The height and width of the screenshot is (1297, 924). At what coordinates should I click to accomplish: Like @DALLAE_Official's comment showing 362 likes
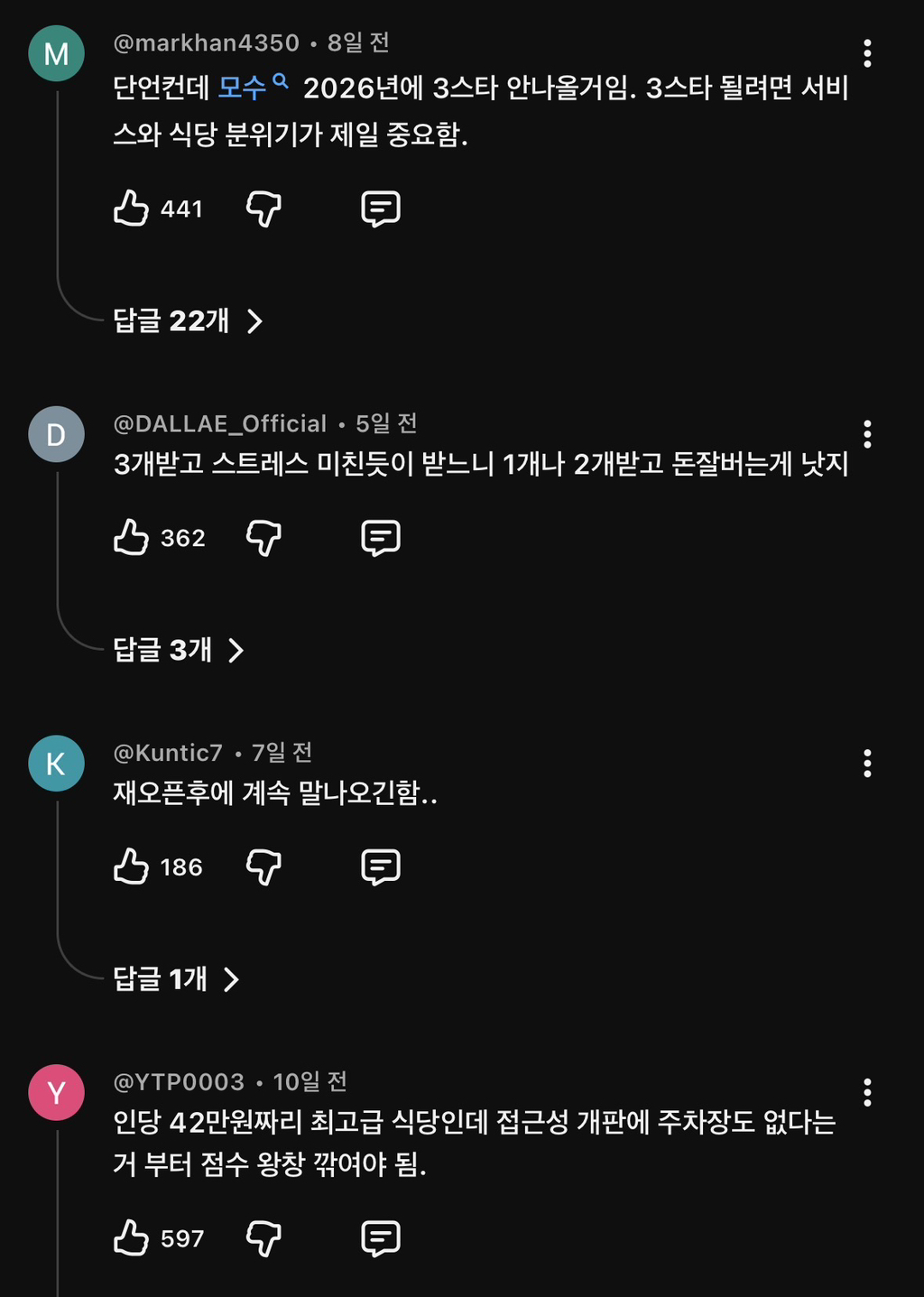[x=132, y=537]
